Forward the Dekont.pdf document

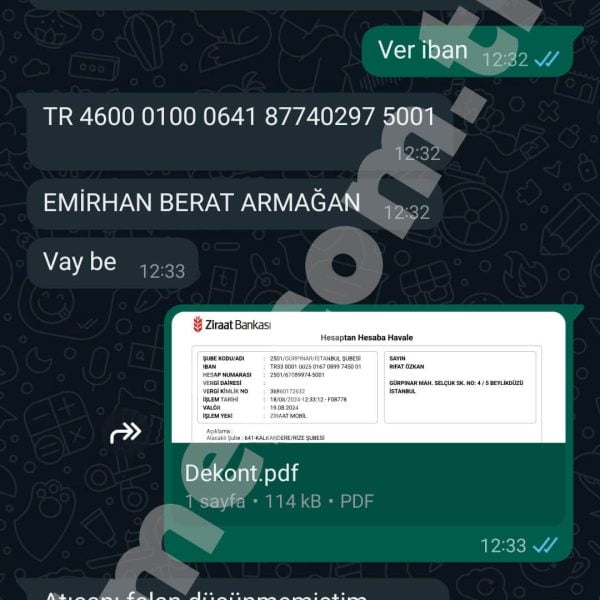(125, 432)
